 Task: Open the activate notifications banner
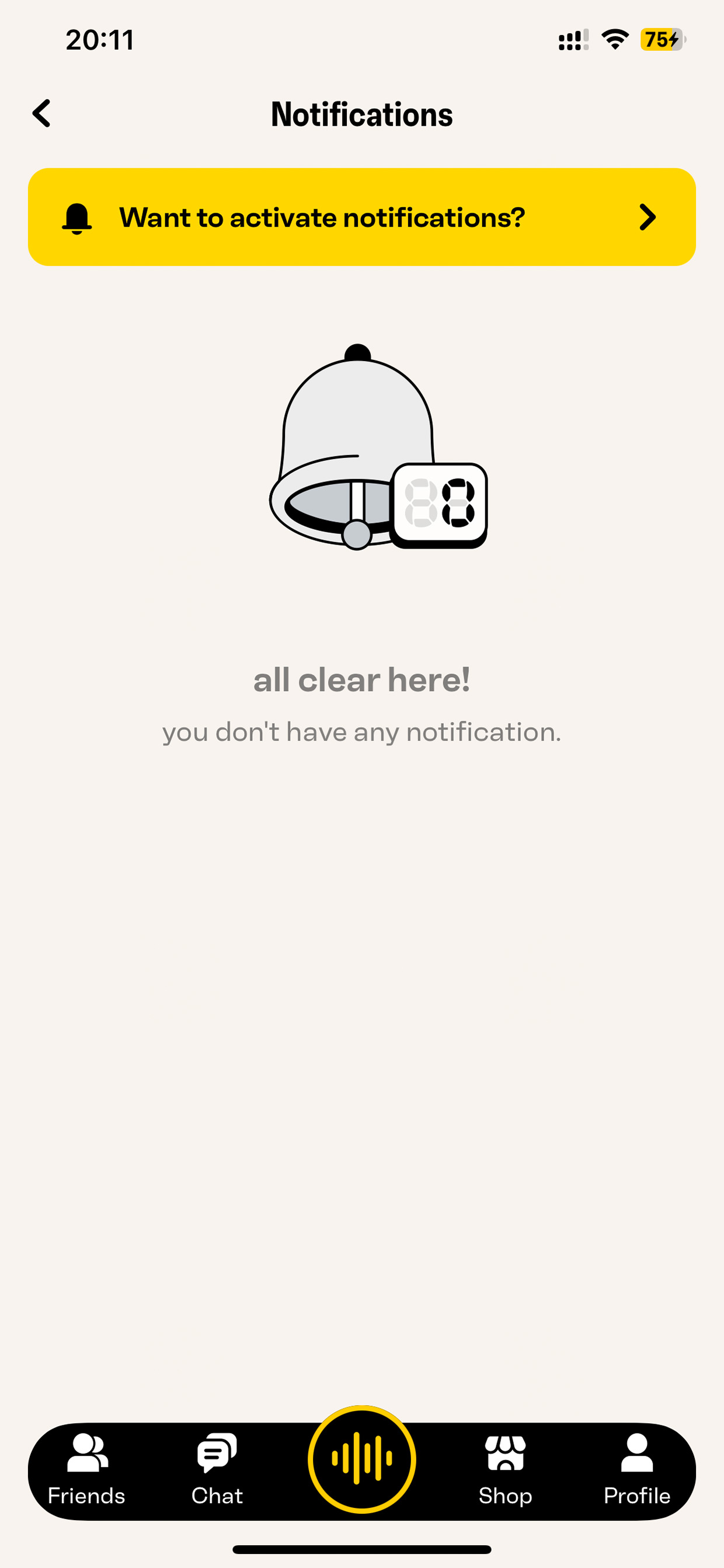pyautogui.click(x=362, y=217)
